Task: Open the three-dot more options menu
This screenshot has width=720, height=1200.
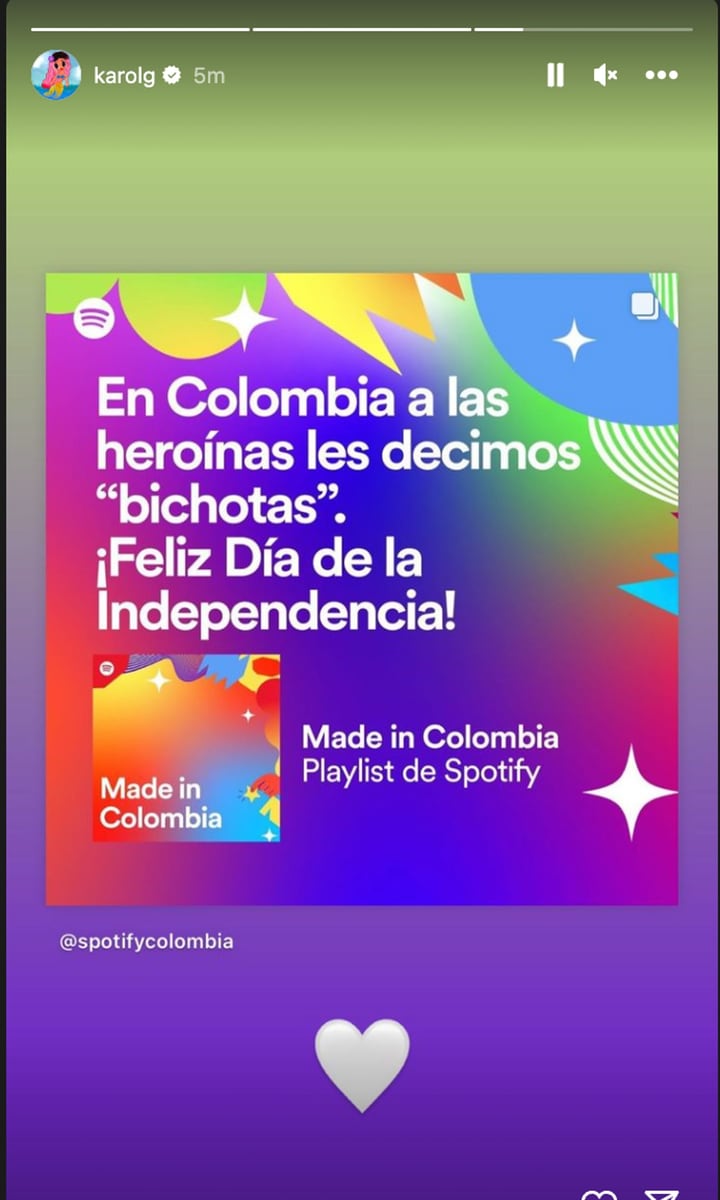Action: (x=661, y=75)
